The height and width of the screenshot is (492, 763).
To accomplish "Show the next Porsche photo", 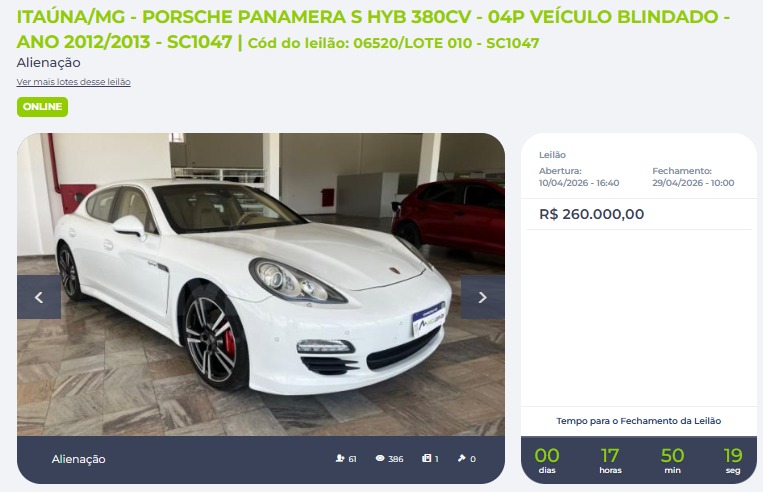I will tap(482, 297).
